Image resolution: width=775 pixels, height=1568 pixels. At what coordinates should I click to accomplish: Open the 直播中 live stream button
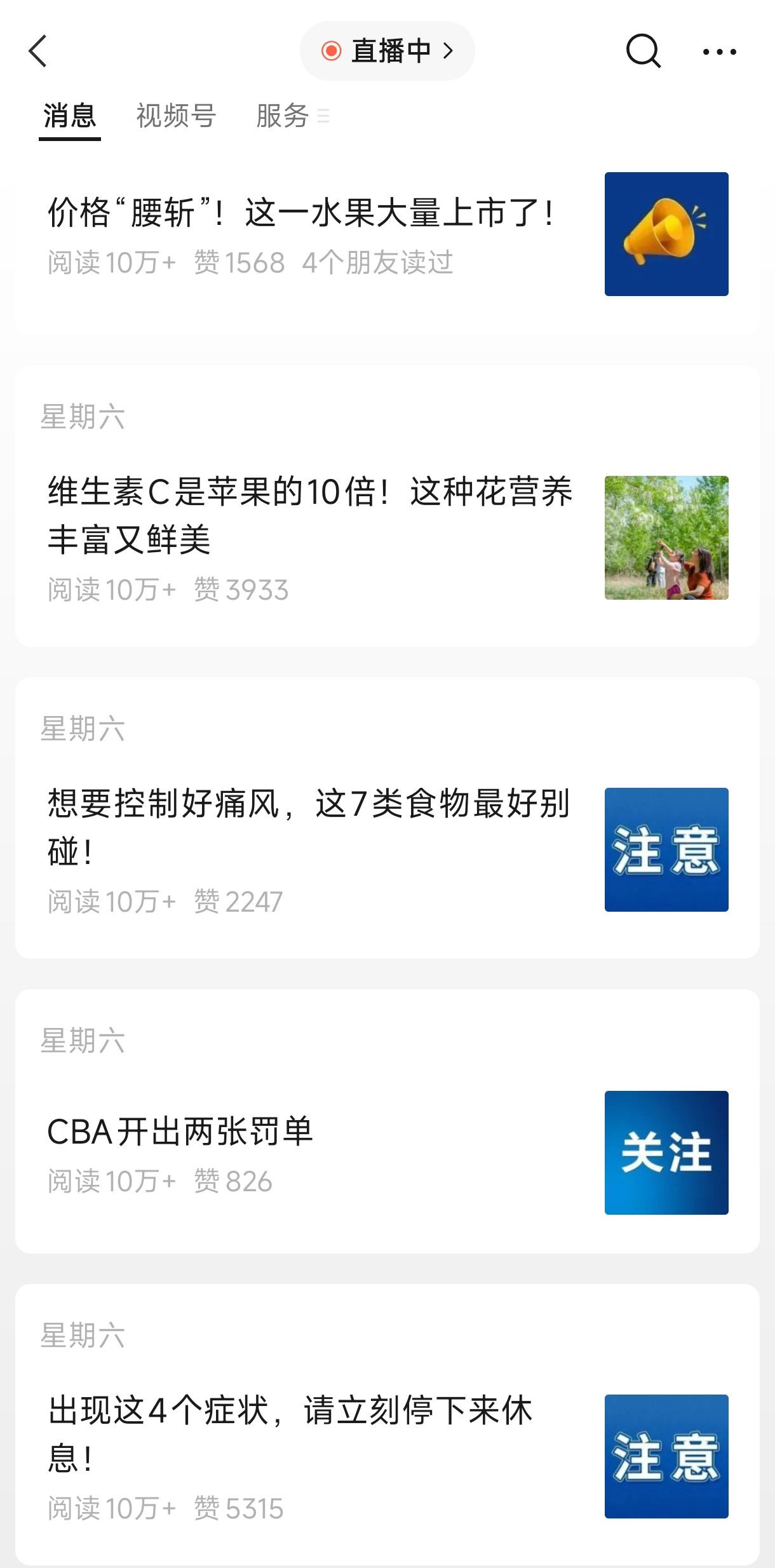[387, 51]
